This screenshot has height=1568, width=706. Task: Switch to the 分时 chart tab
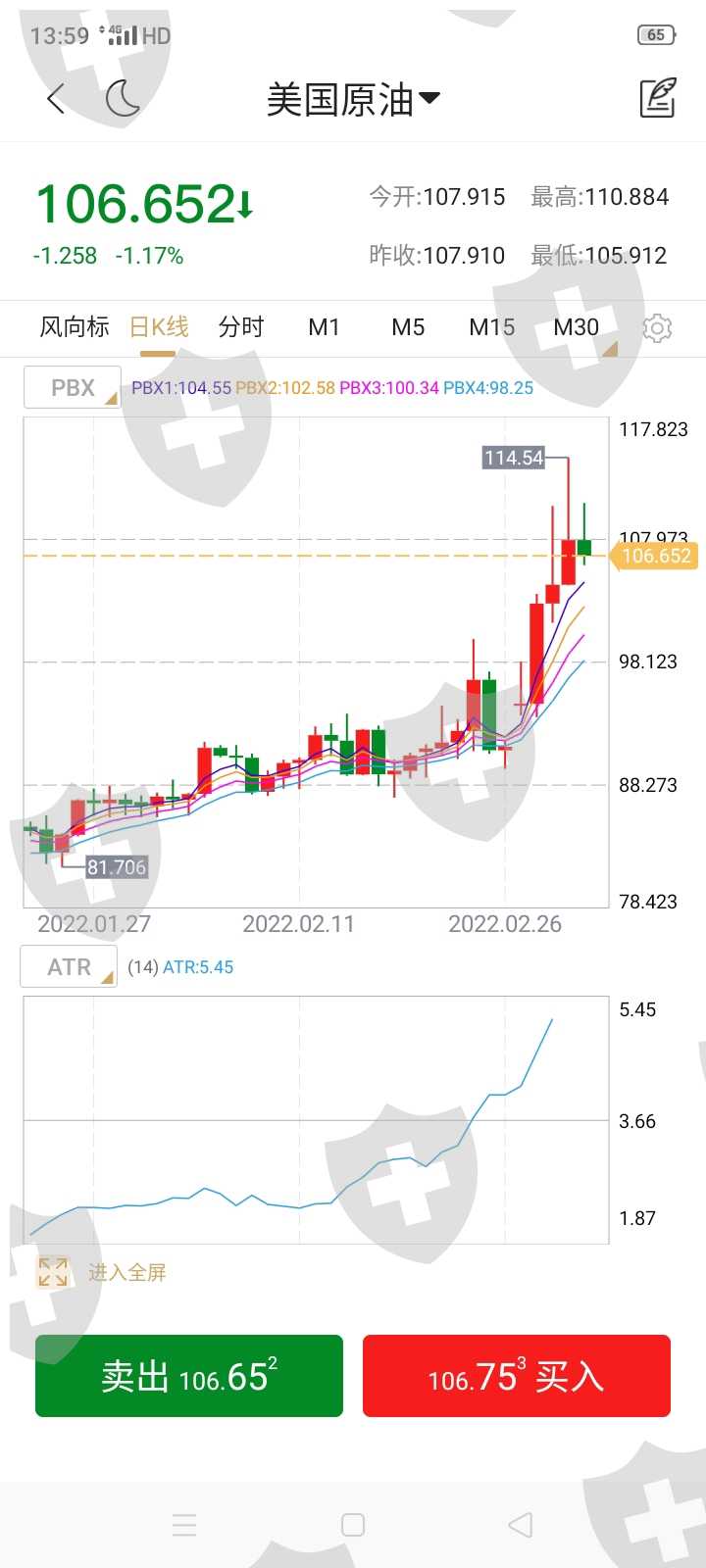241,327
